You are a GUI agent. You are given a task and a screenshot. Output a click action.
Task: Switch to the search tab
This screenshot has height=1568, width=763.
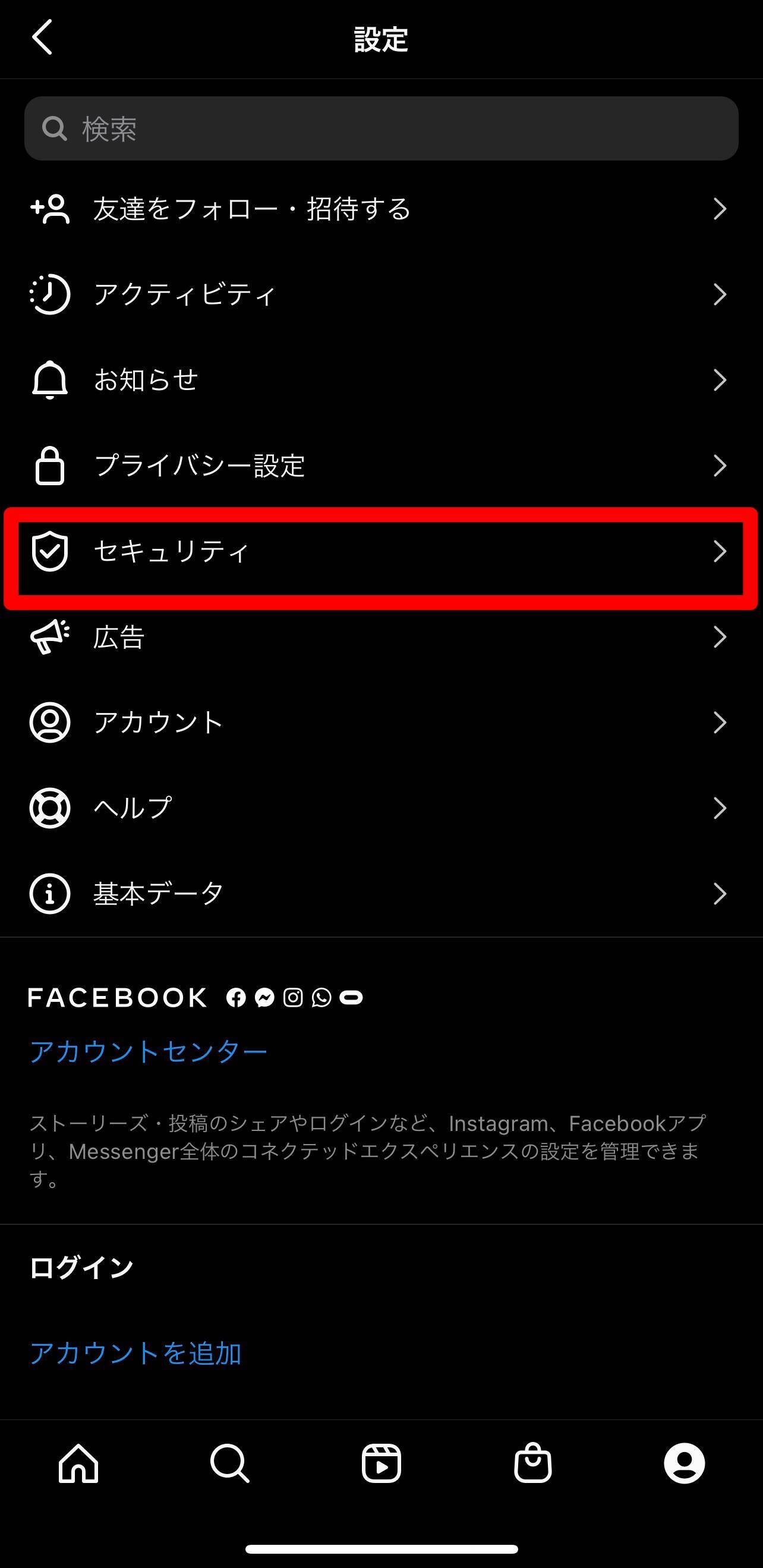click(229, 1463)
